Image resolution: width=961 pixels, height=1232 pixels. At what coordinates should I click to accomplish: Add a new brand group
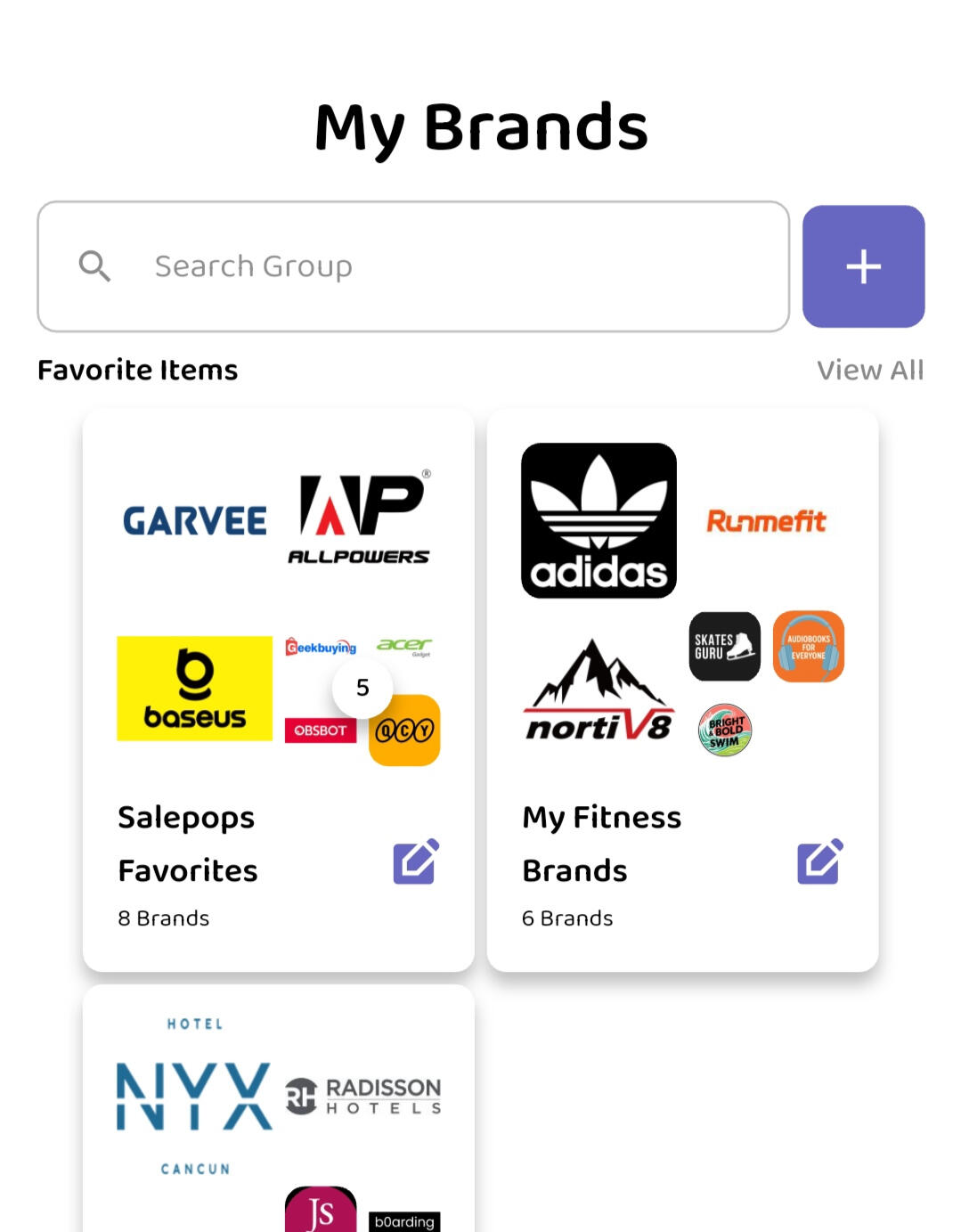(862, 266)
